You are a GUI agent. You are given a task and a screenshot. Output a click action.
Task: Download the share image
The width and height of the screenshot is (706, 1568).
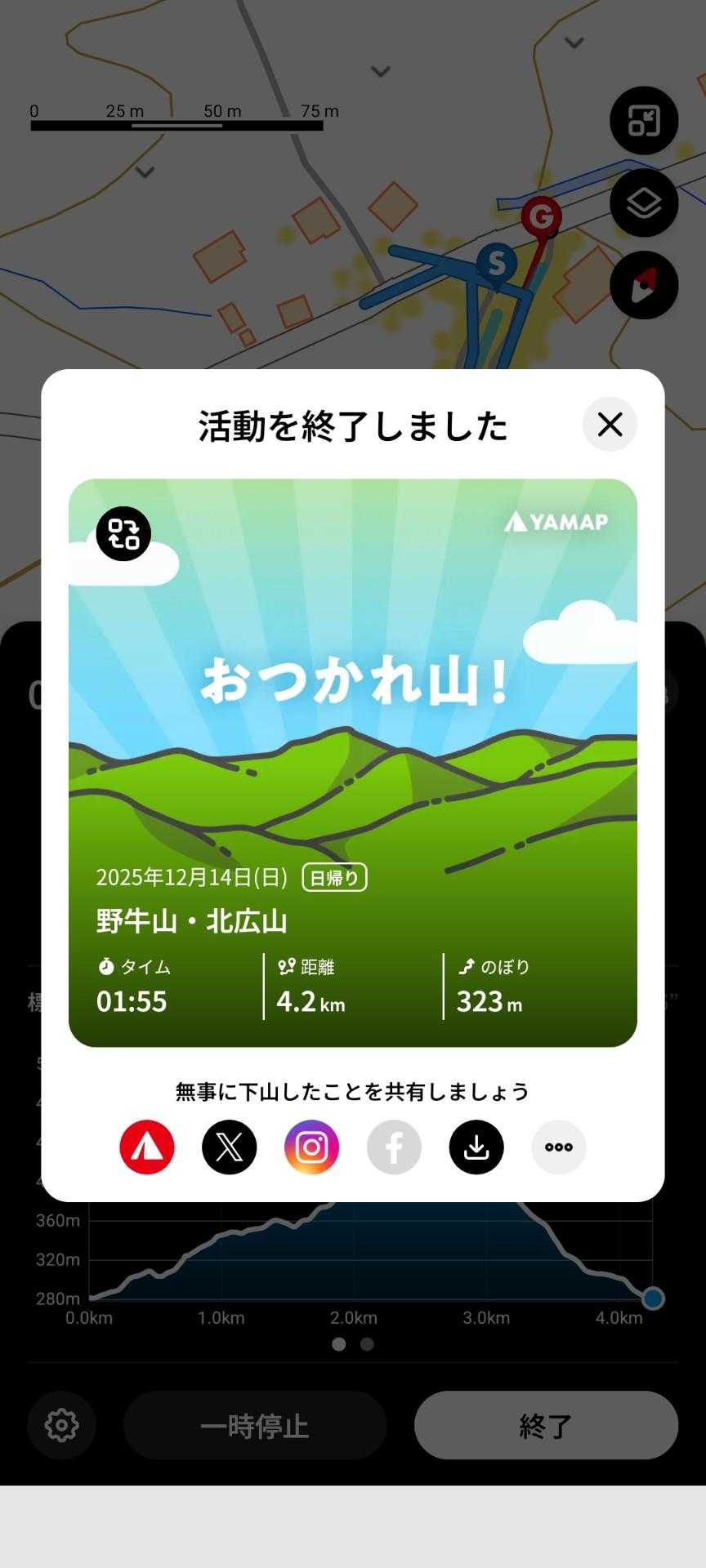pyautogui.click(x=476, y=1147)
